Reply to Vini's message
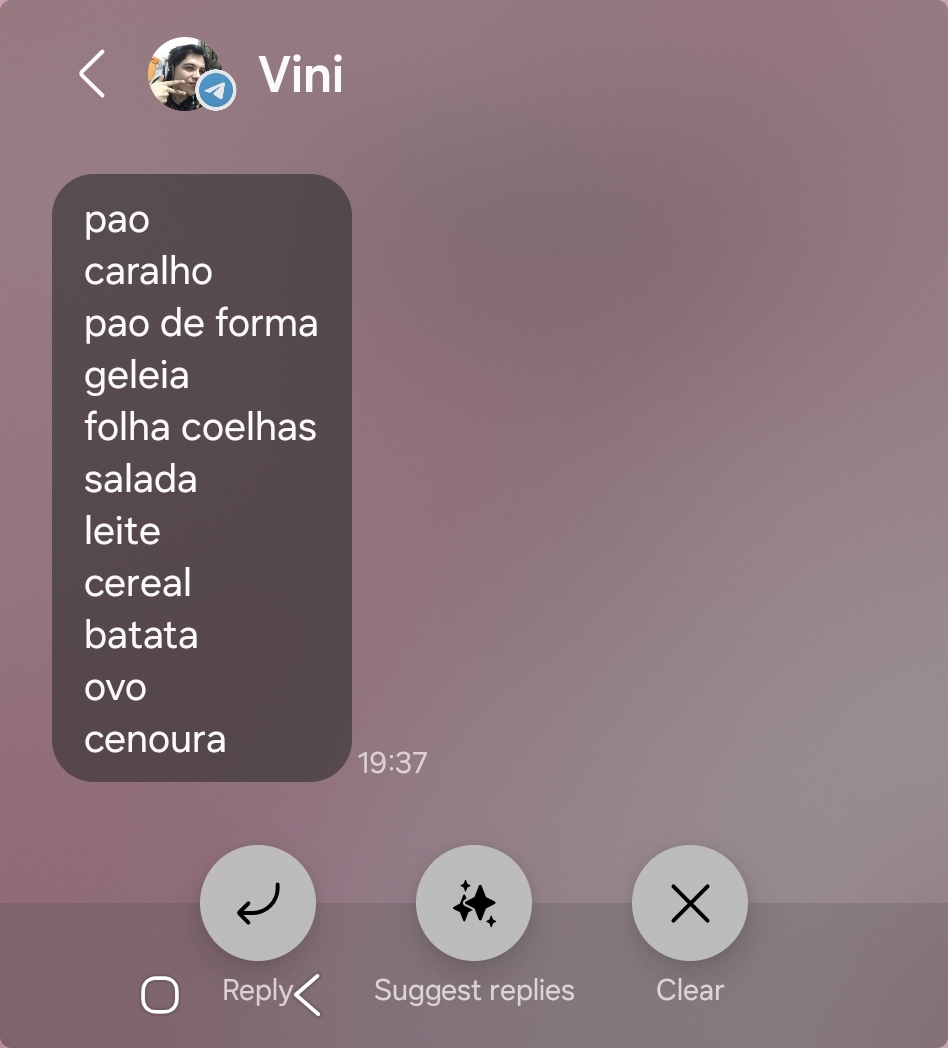This screenshot has width=948, height=1048. pyautogui.click(x=258, y=904)
